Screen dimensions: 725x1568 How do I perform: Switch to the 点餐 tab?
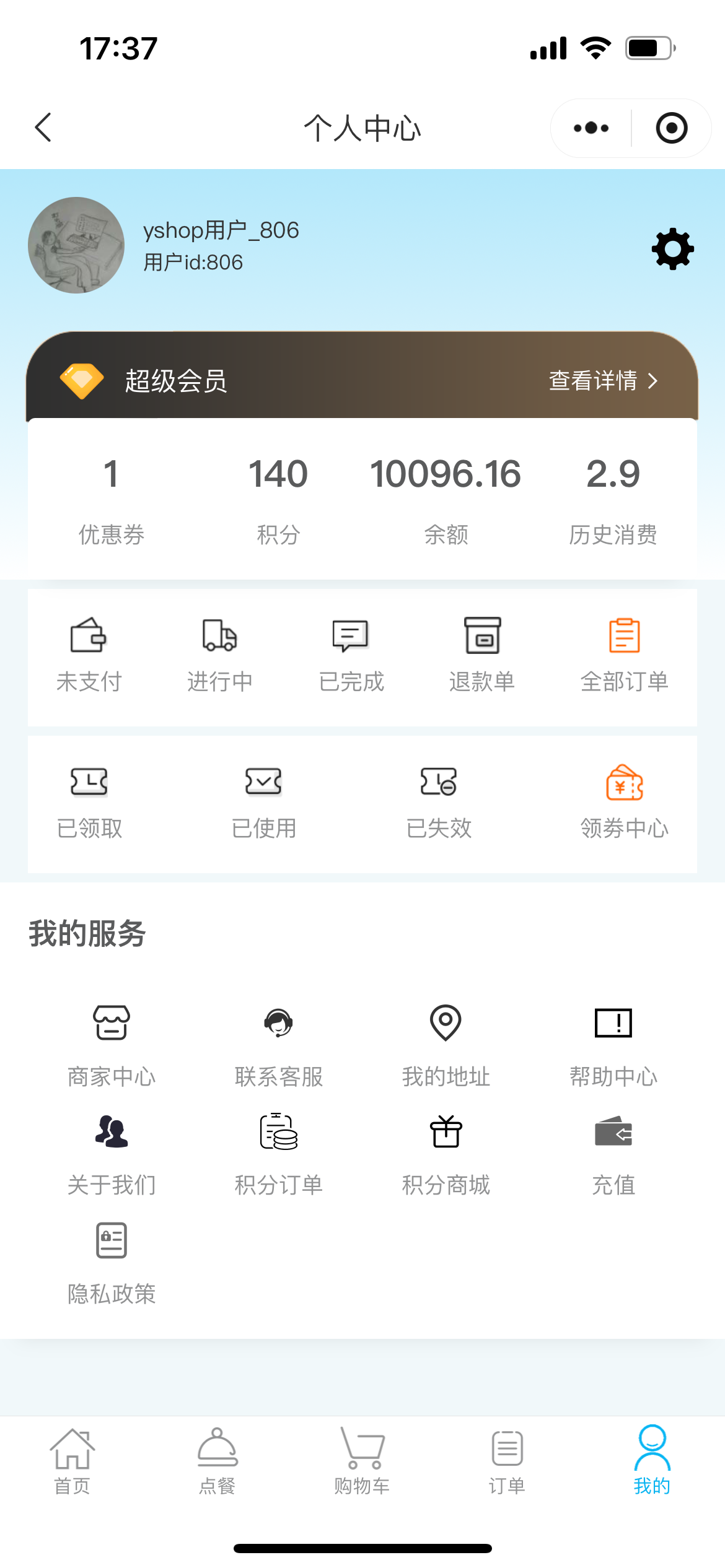(x=217, y=1460)
